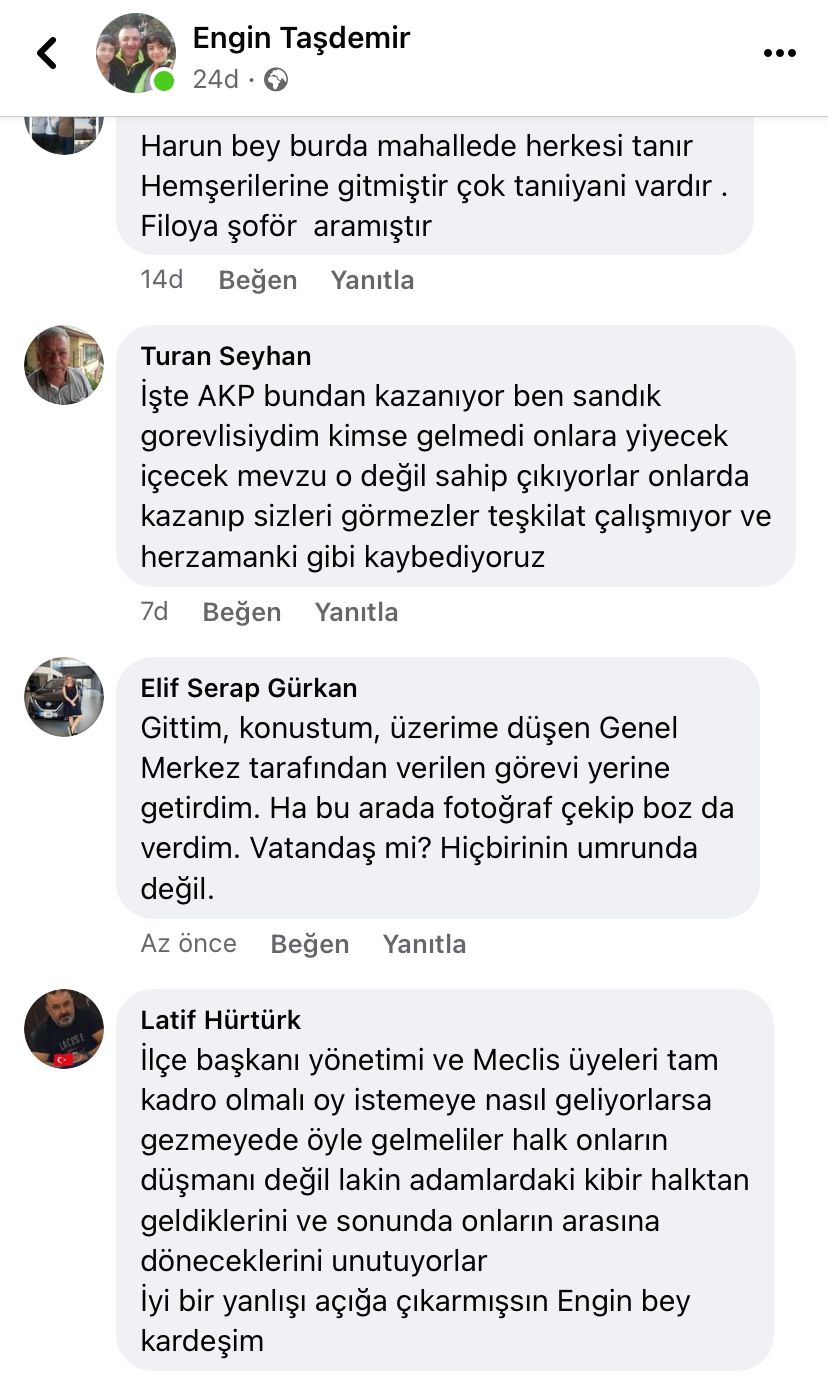Like the comment posted 14d ago
Image resolution: width=828 pixels, height=1379 pixels.
coord(257,280)
